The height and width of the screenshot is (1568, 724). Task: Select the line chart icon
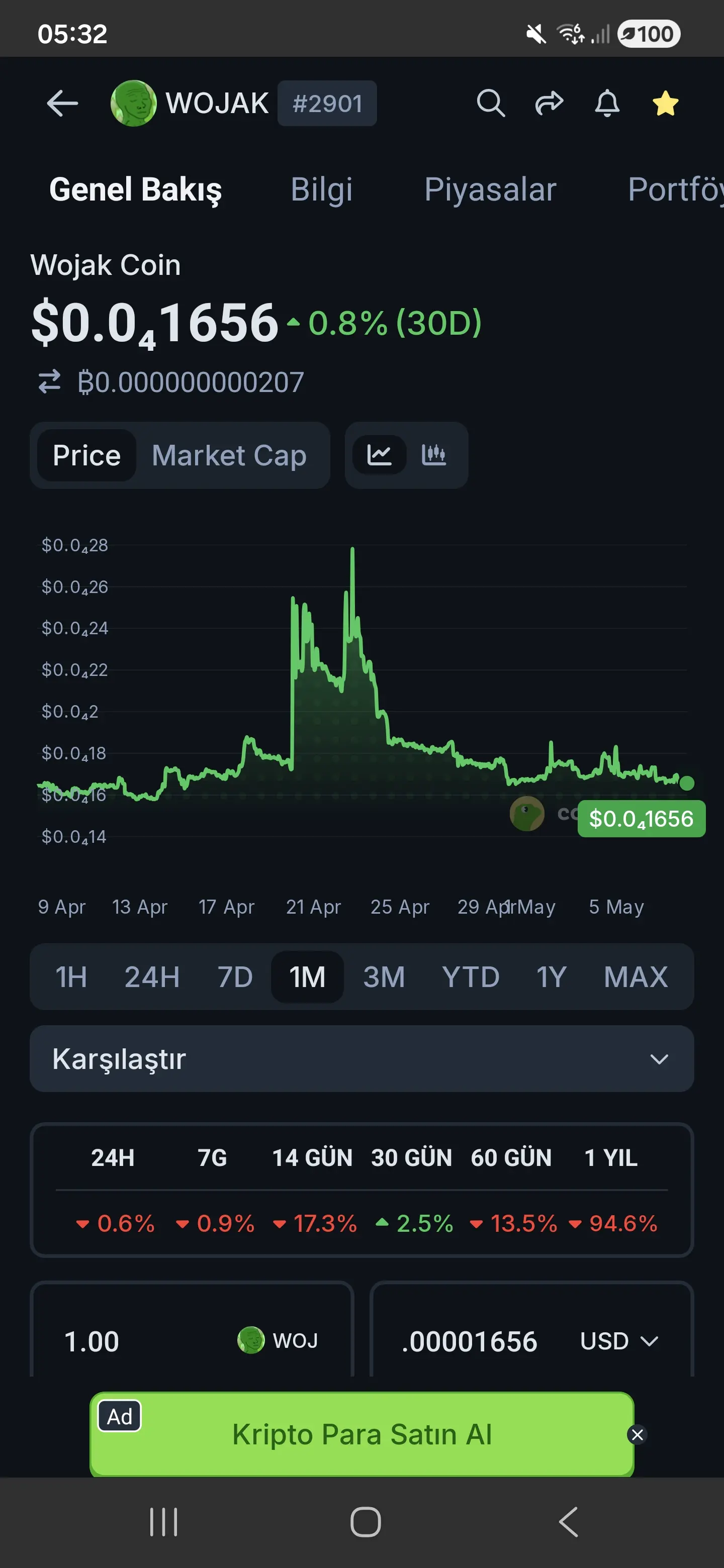380,455
